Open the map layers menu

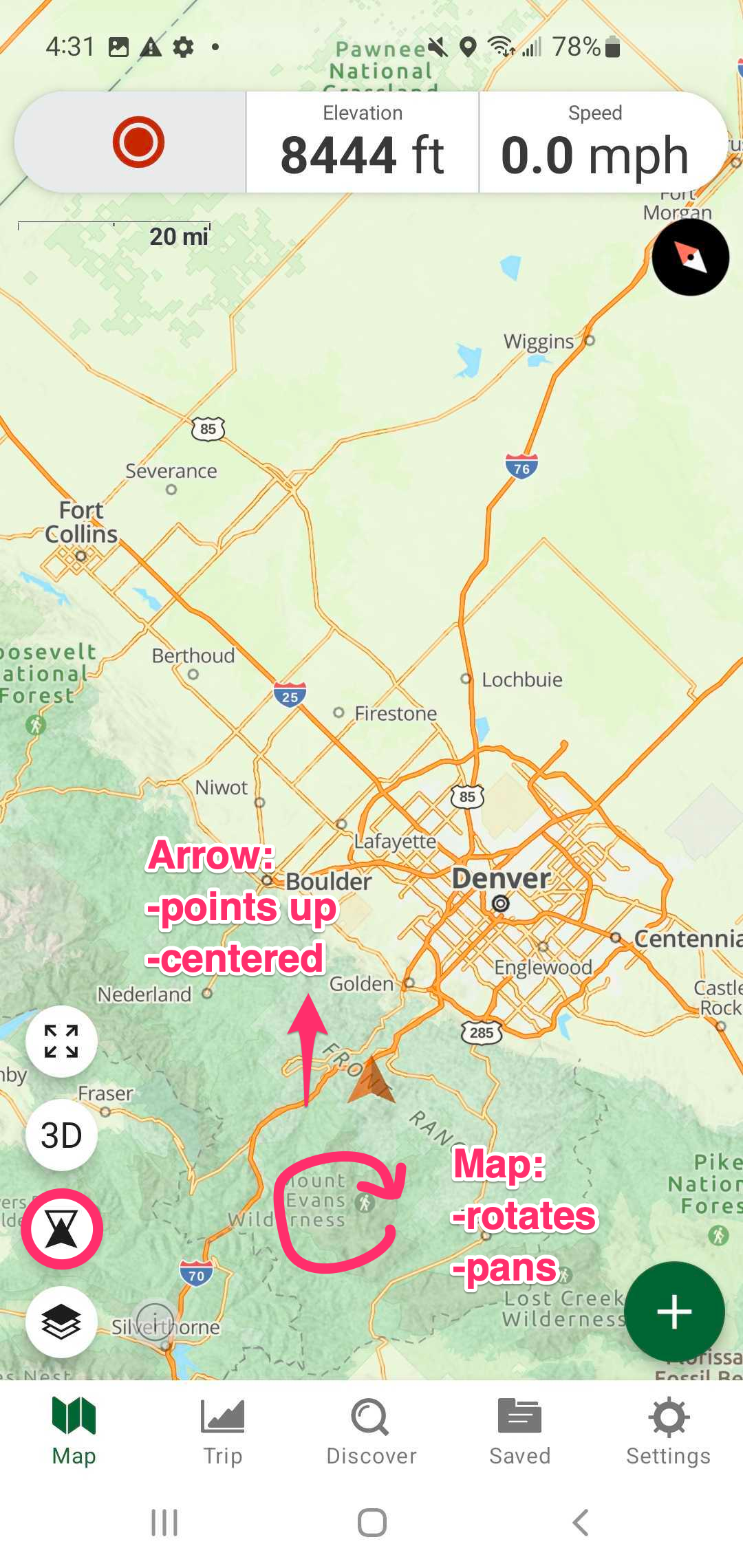61,1322
